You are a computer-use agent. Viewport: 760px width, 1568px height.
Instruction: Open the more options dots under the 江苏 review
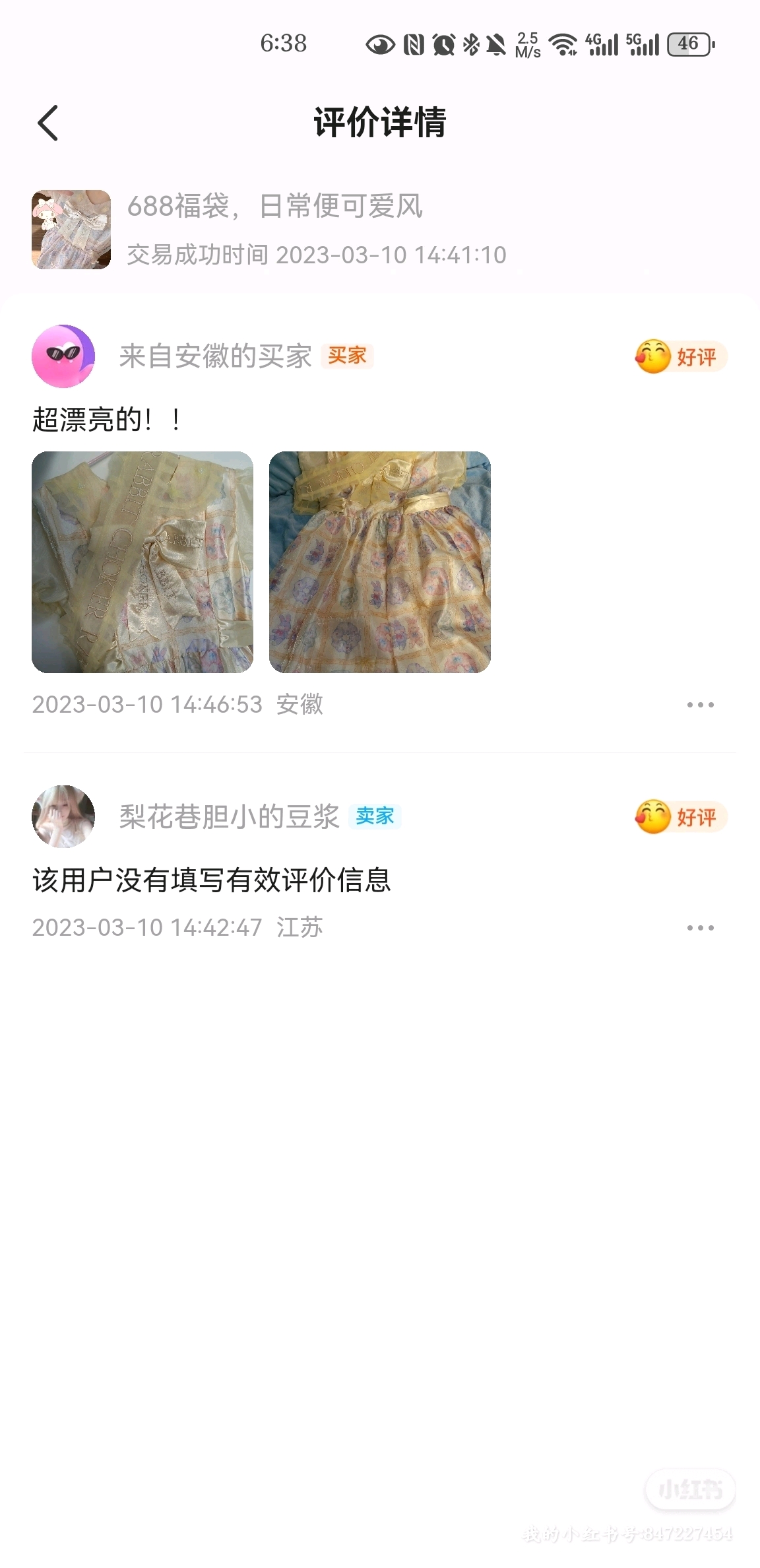tap(700, 928)
